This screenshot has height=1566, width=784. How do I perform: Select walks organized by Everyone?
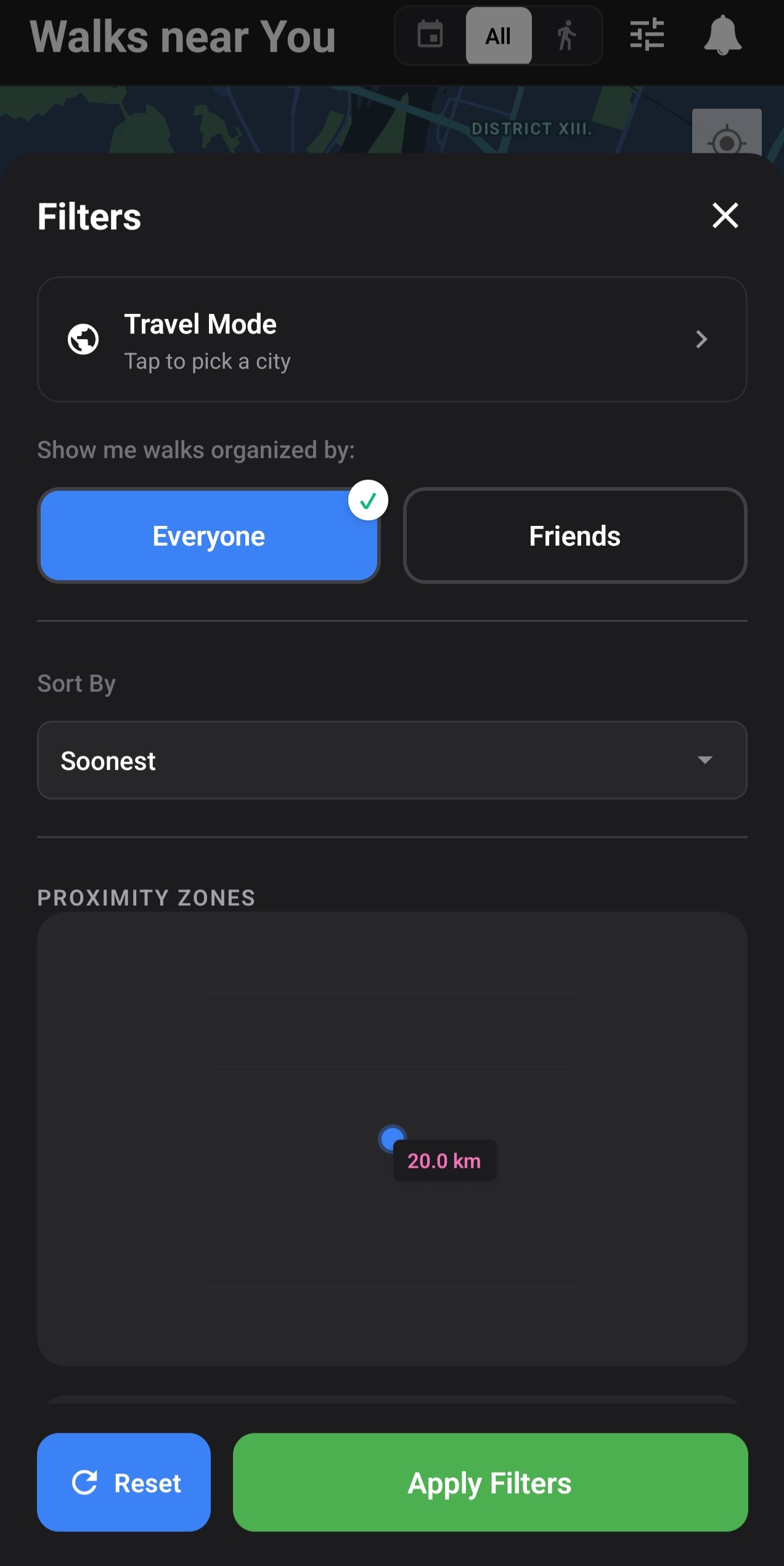coord(208,536)
